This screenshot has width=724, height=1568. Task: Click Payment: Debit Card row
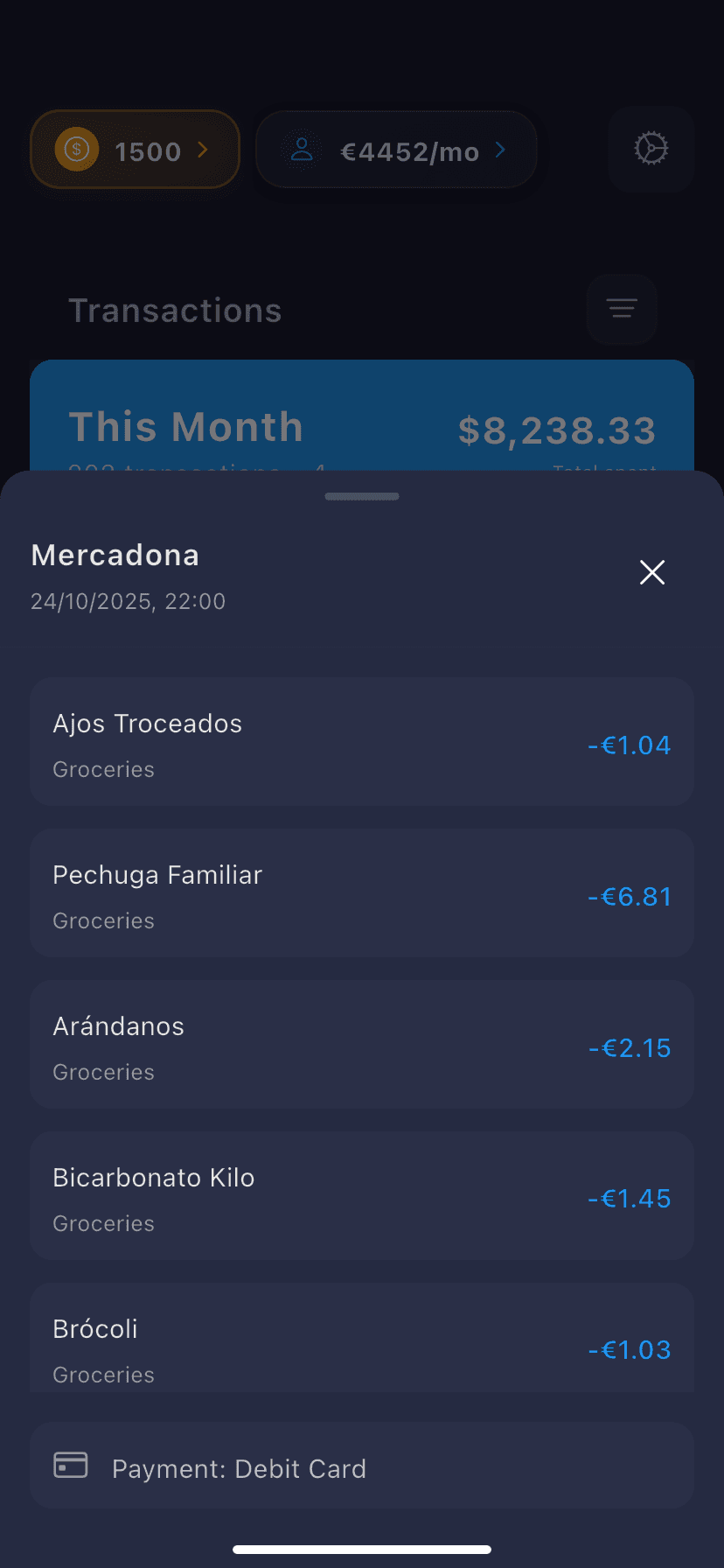[361, 1466]
